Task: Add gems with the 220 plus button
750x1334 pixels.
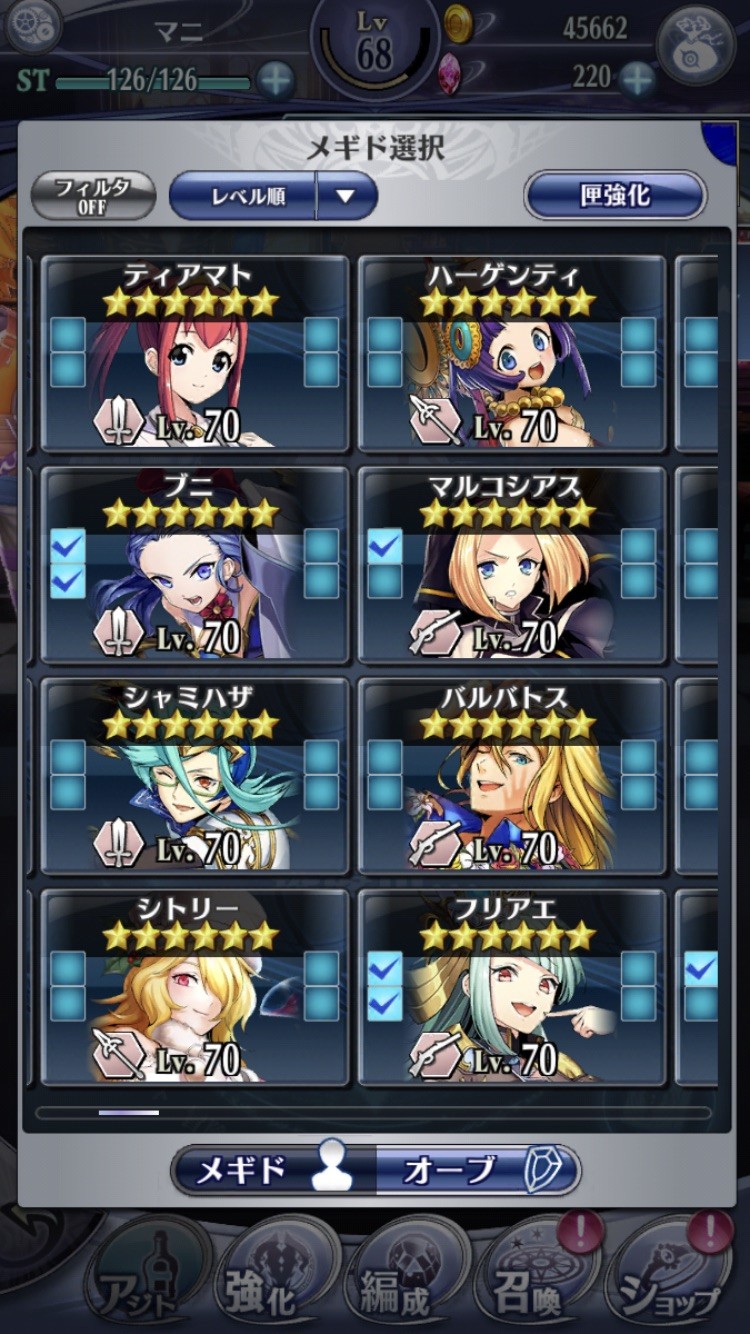Action: pyautogui.click(x=636, y=79)
